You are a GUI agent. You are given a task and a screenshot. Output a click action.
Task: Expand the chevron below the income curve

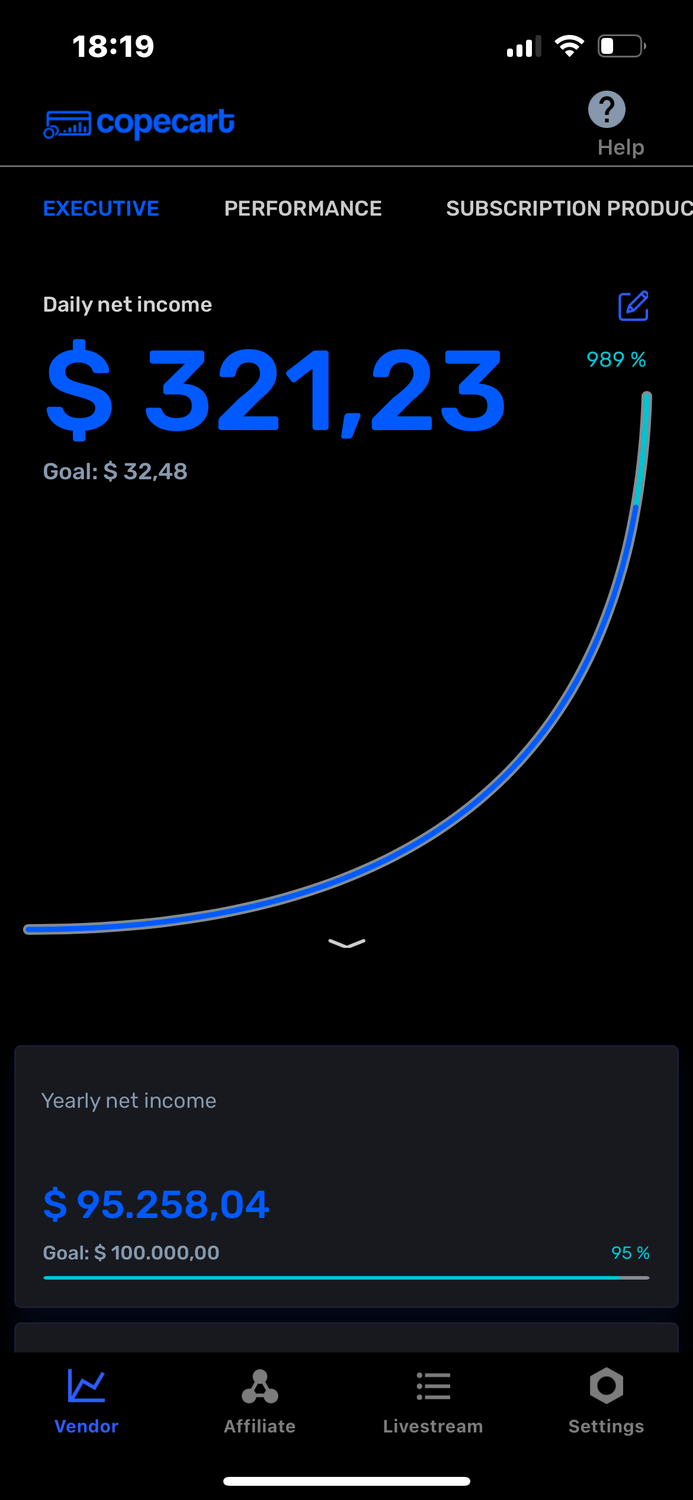point(347,943)
